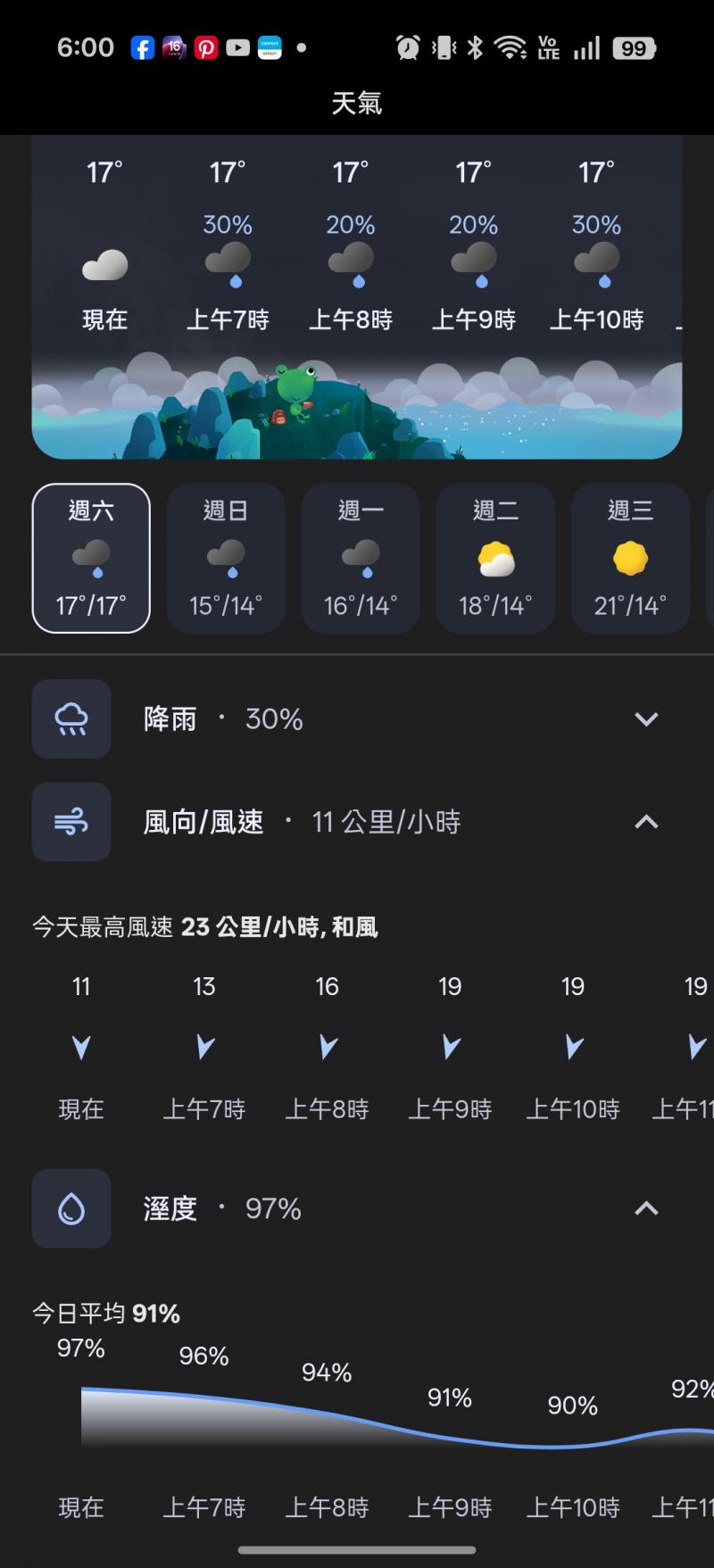Switch to the 週日 forecast day
The width and height of the screenshot is (714, 1568).
tap(226, 558)
